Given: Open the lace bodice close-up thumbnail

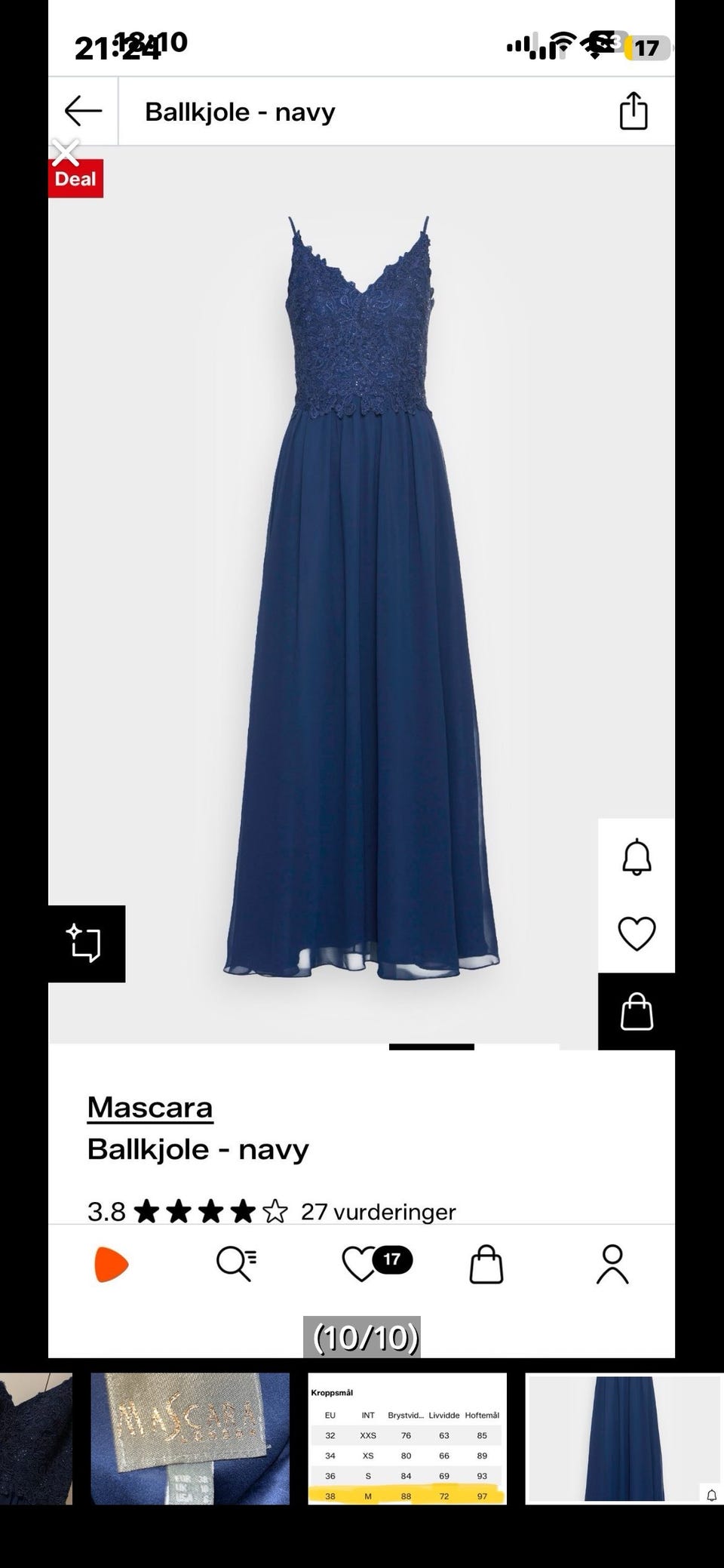Looking at the screenshot, I should click(x=35, y=1438).
